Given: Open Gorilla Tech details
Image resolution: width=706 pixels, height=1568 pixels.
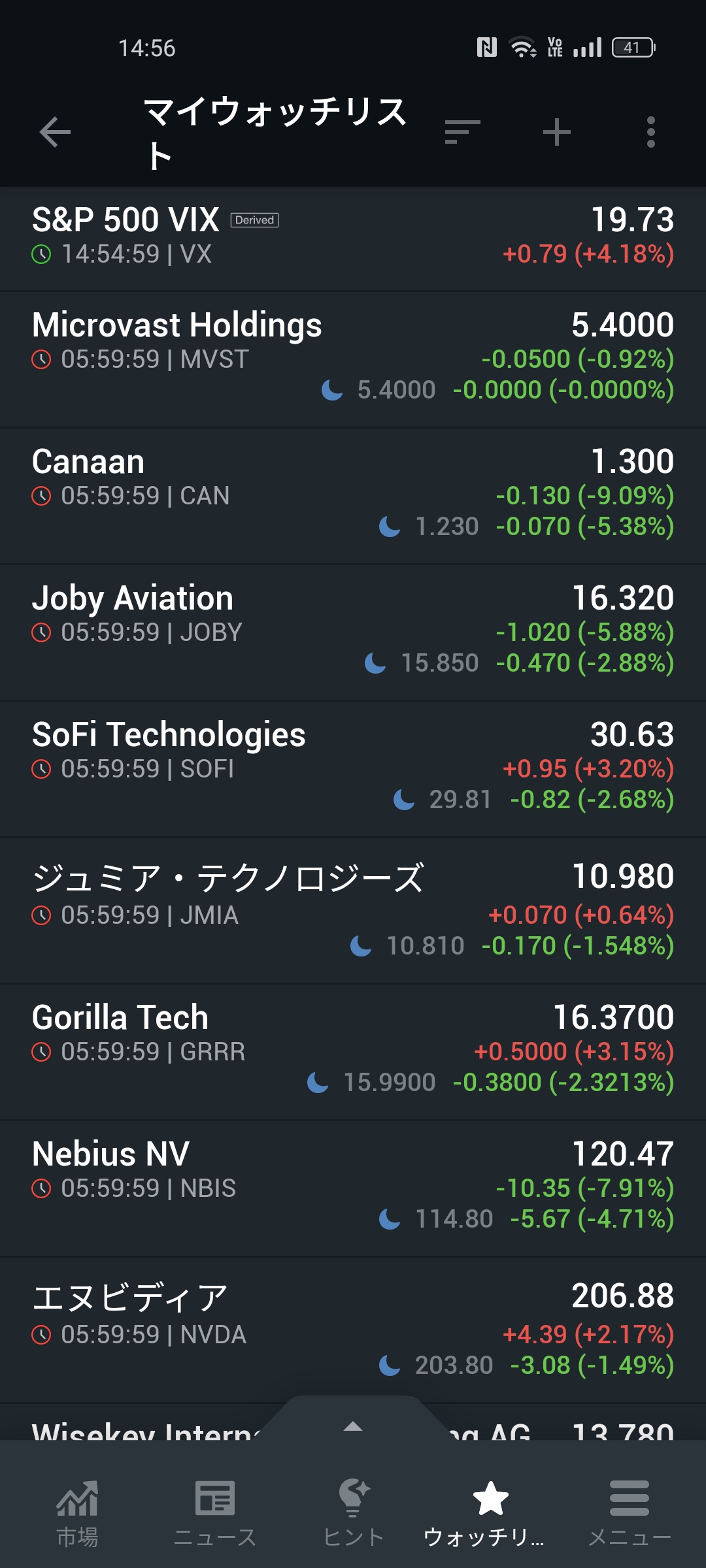Looking at the screenshot, I should tap(353, 1051).
